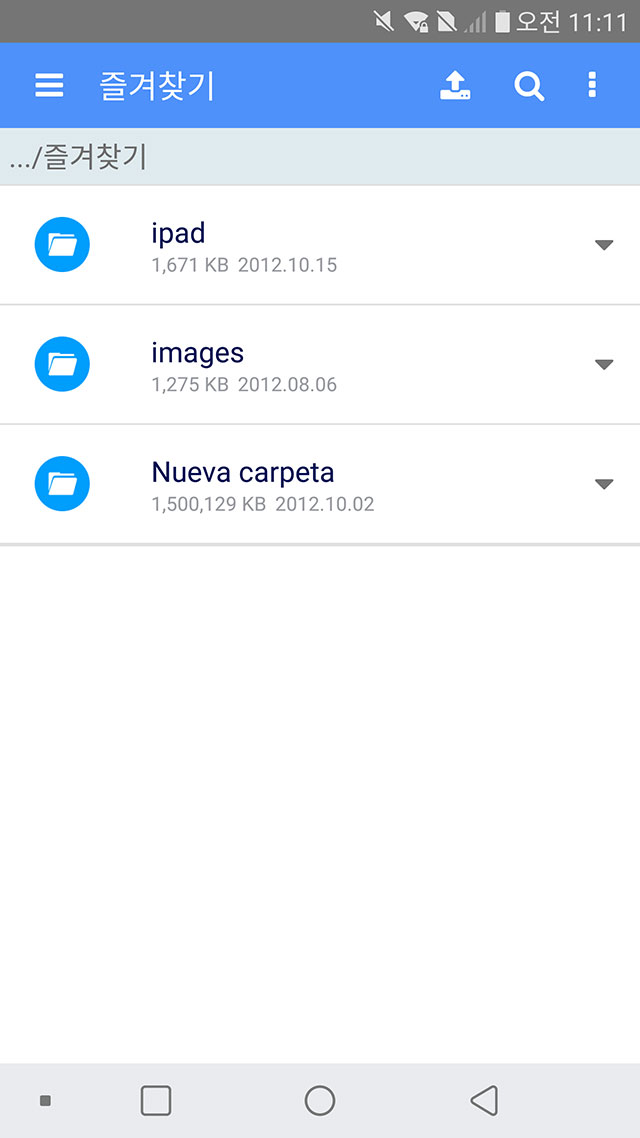Open the hamburger drawer menu

(49, 86)
